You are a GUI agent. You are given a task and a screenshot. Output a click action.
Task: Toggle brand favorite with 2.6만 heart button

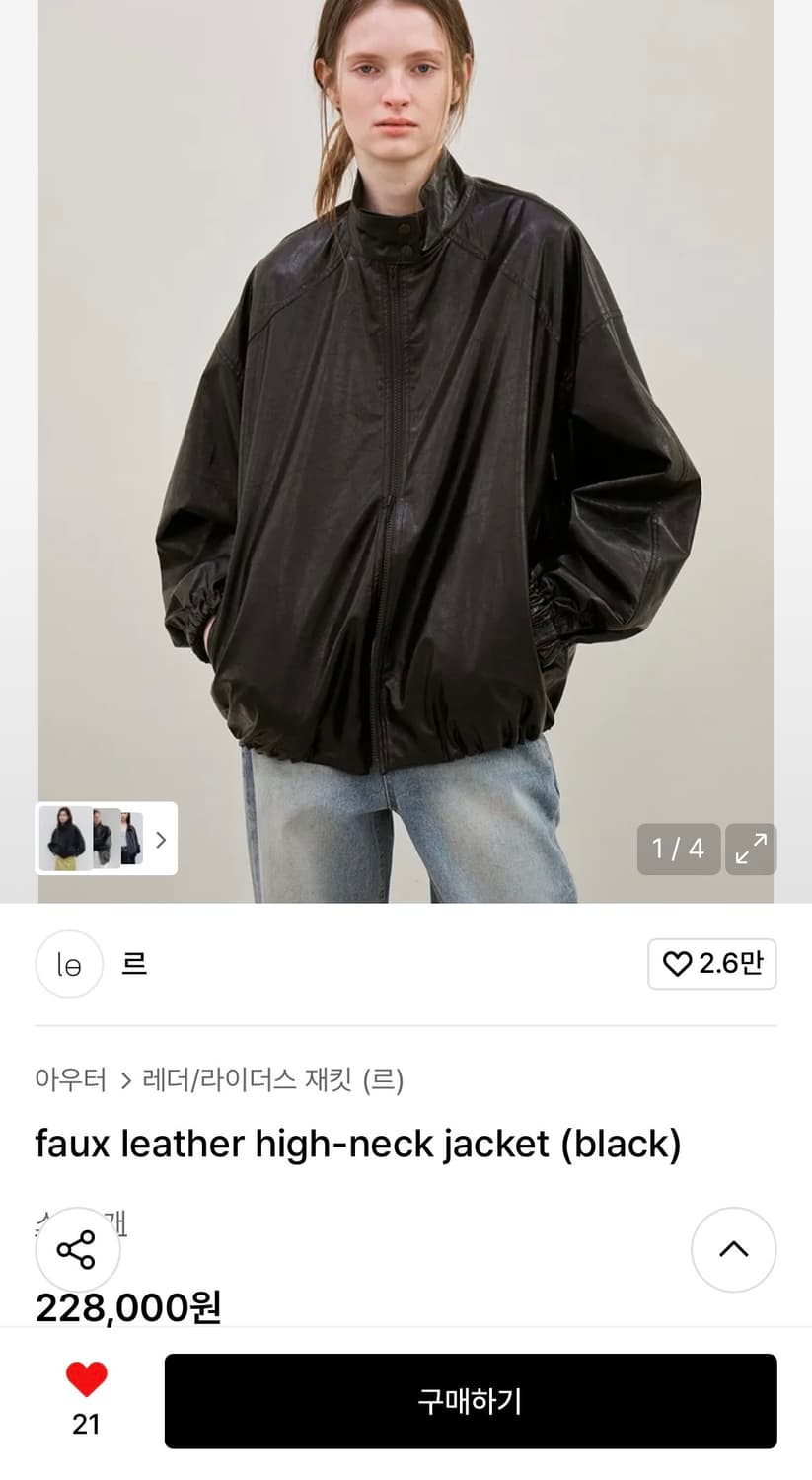tap(712, 964)
